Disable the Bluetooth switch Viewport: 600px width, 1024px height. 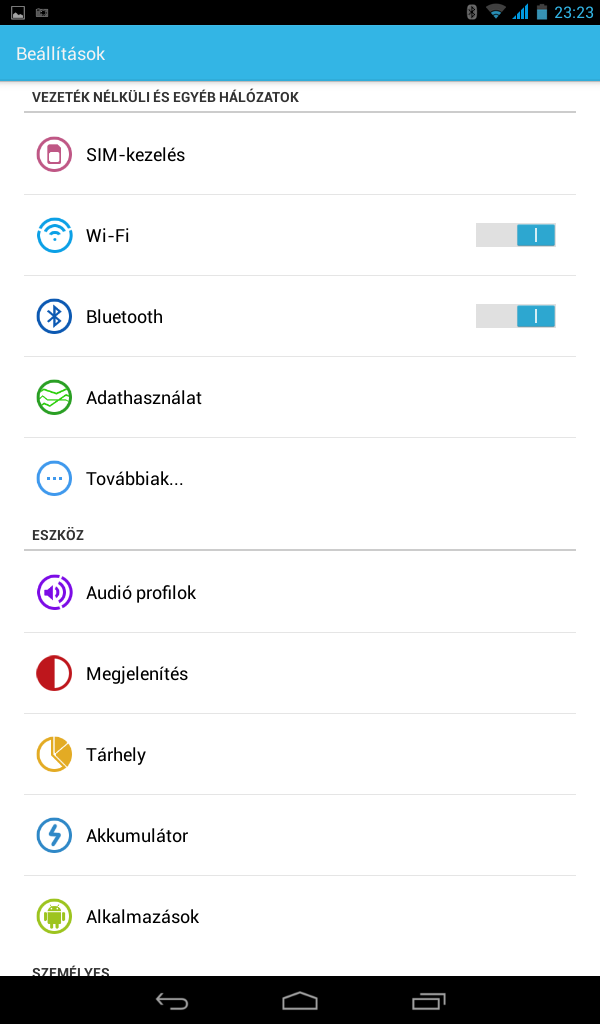[x=515, y=316]
